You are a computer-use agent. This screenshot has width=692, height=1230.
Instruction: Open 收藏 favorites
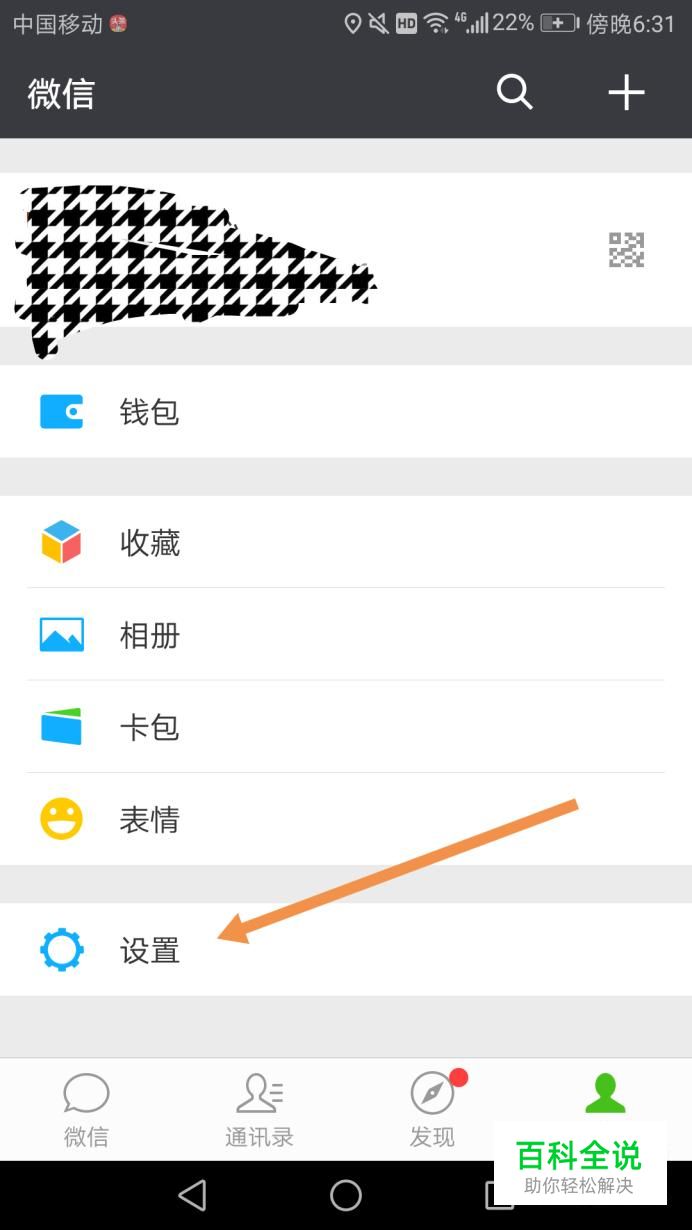point(150,543)
